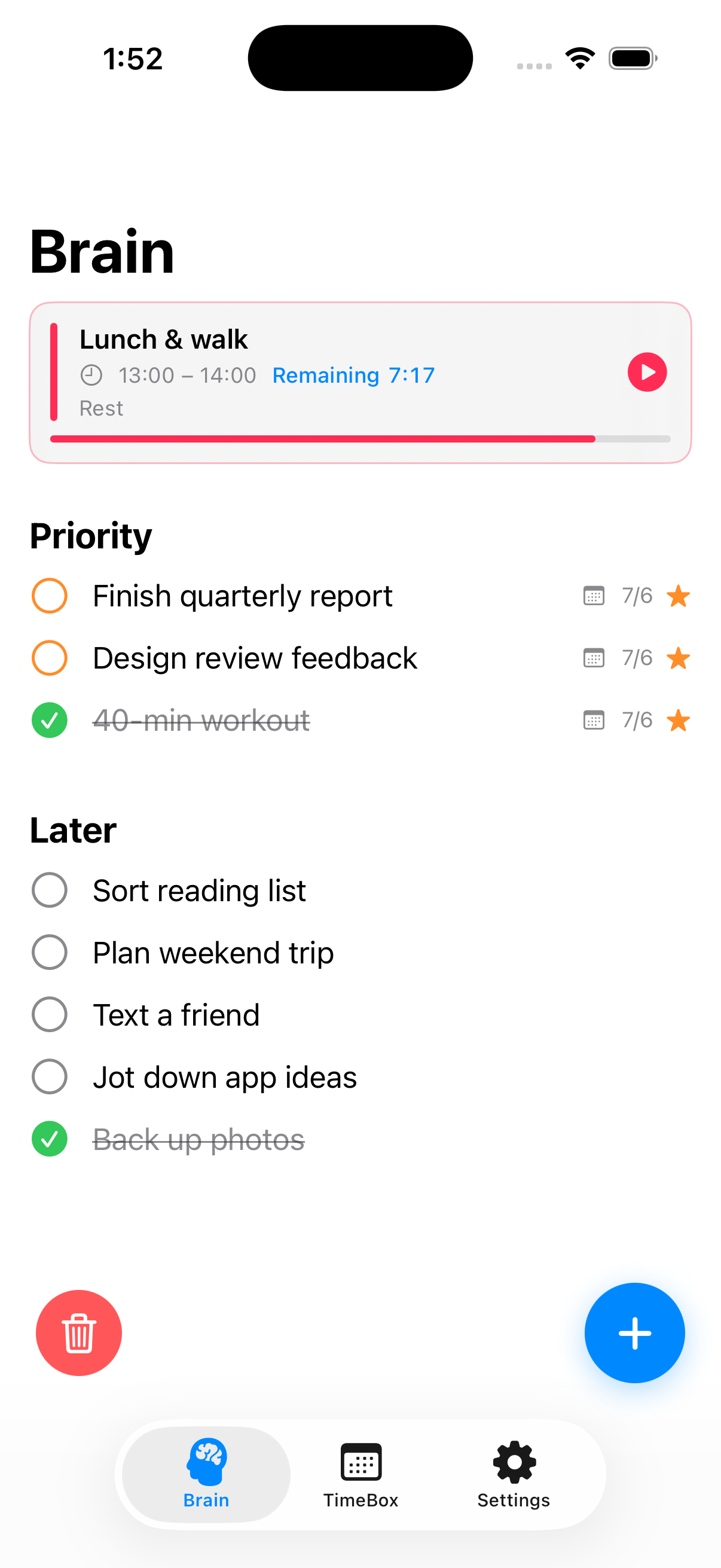This screenshot has width=721, height=1568.
Task: Uncheck the 40-min workout task
Action: tap(49, 720)
